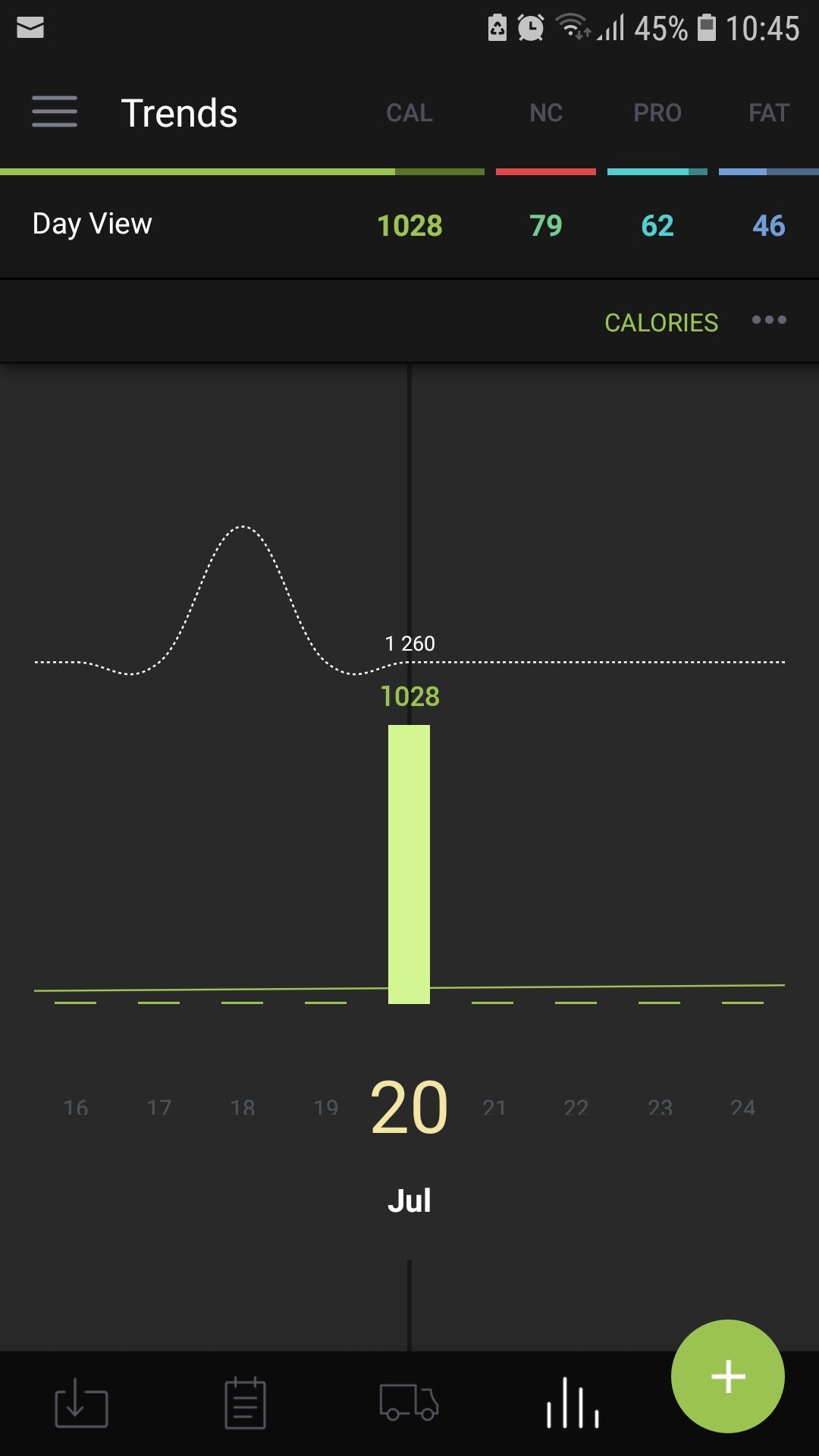Switch to the CAL column tab
The image size is (819, 1456).
(x=409, y=113)
